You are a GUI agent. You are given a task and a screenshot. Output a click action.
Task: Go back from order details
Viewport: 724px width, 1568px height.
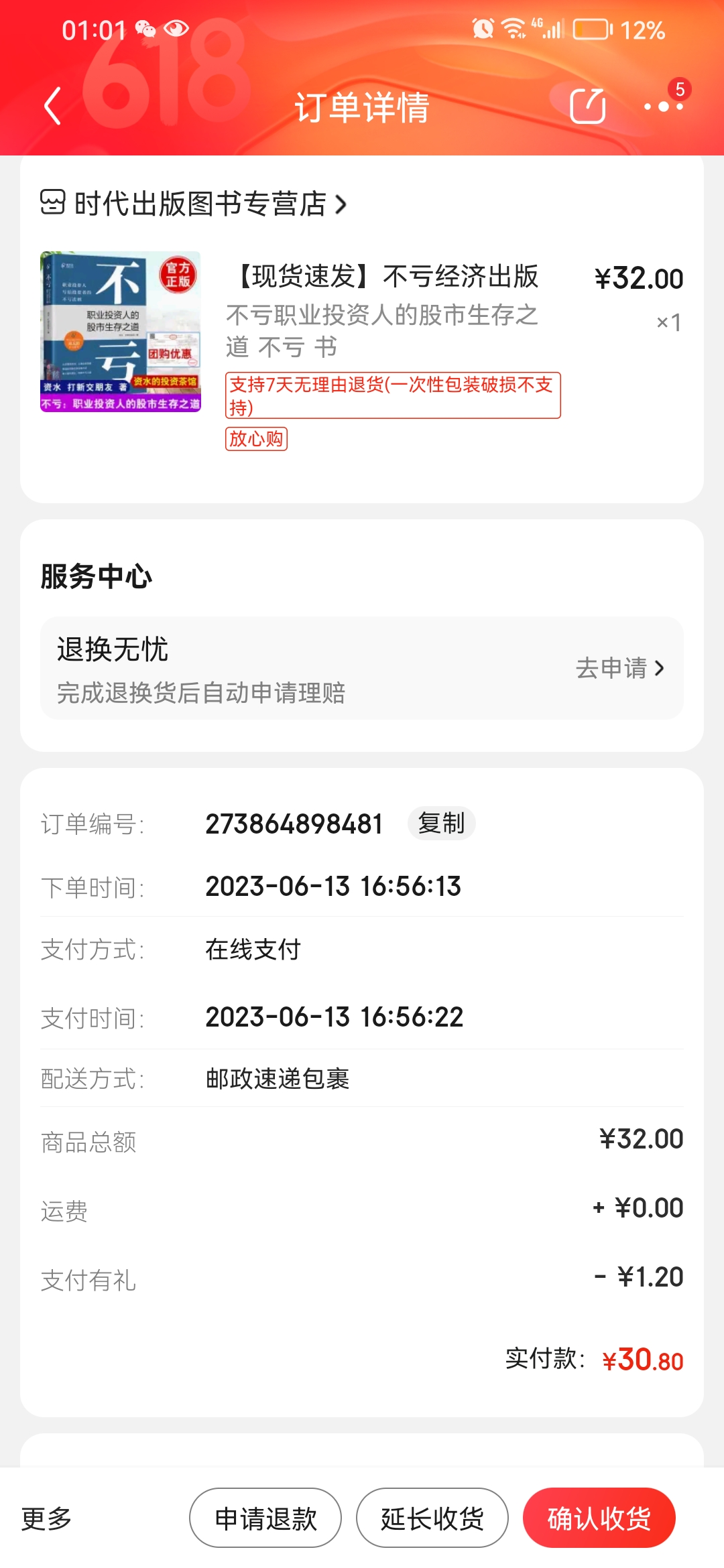pyautogui.click(x=52, y=106)
